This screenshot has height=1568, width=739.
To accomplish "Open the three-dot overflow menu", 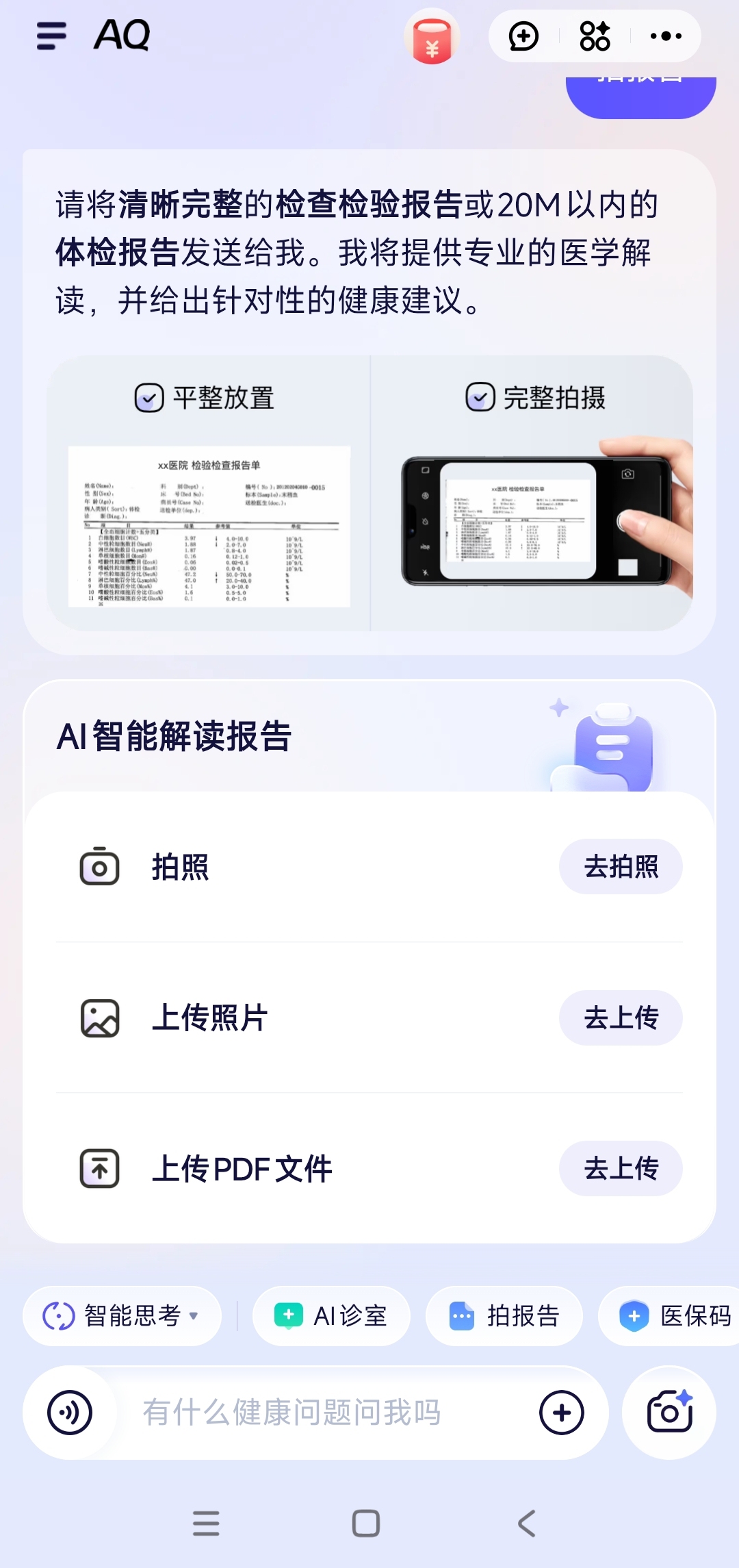I will click(x=666, y=36).
